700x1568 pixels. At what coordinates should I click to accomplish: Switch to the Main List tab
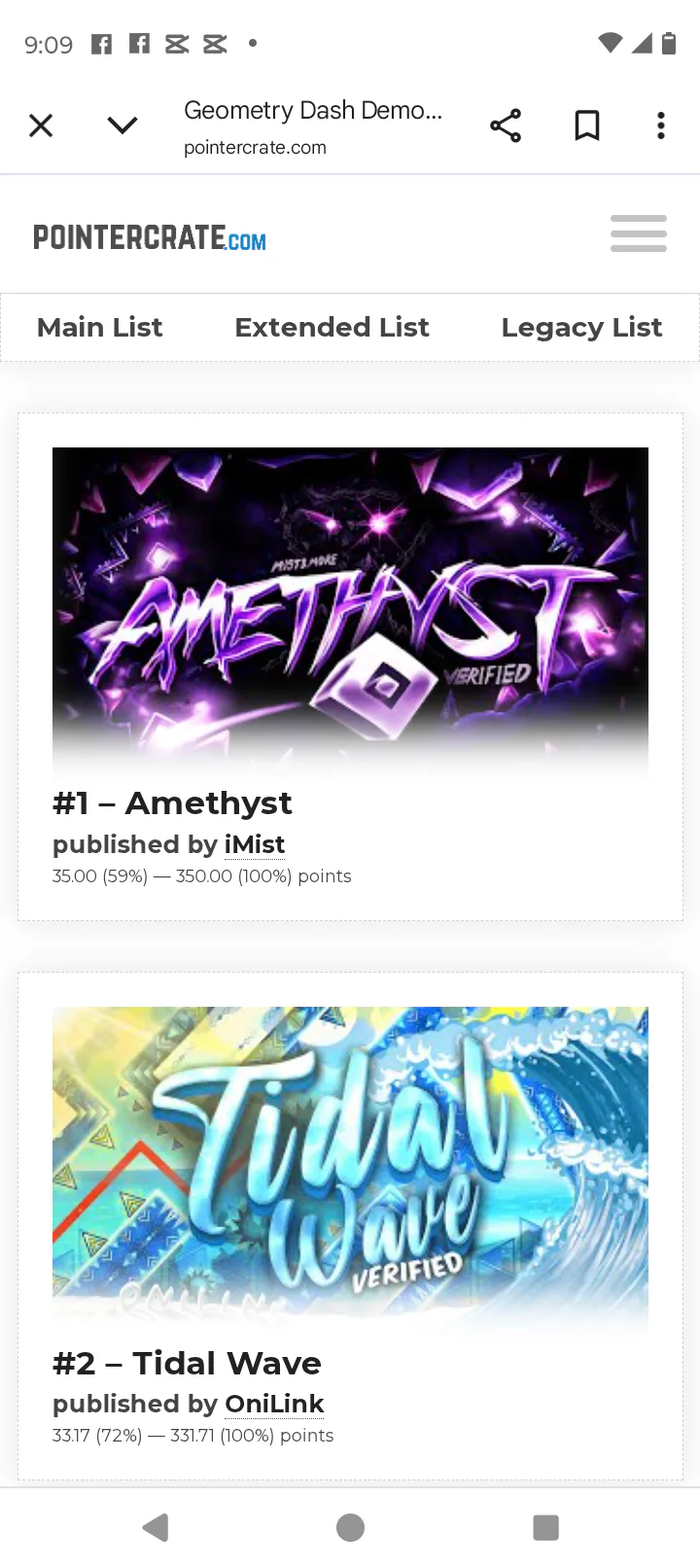pyautogui.click(x=100, y=328)
